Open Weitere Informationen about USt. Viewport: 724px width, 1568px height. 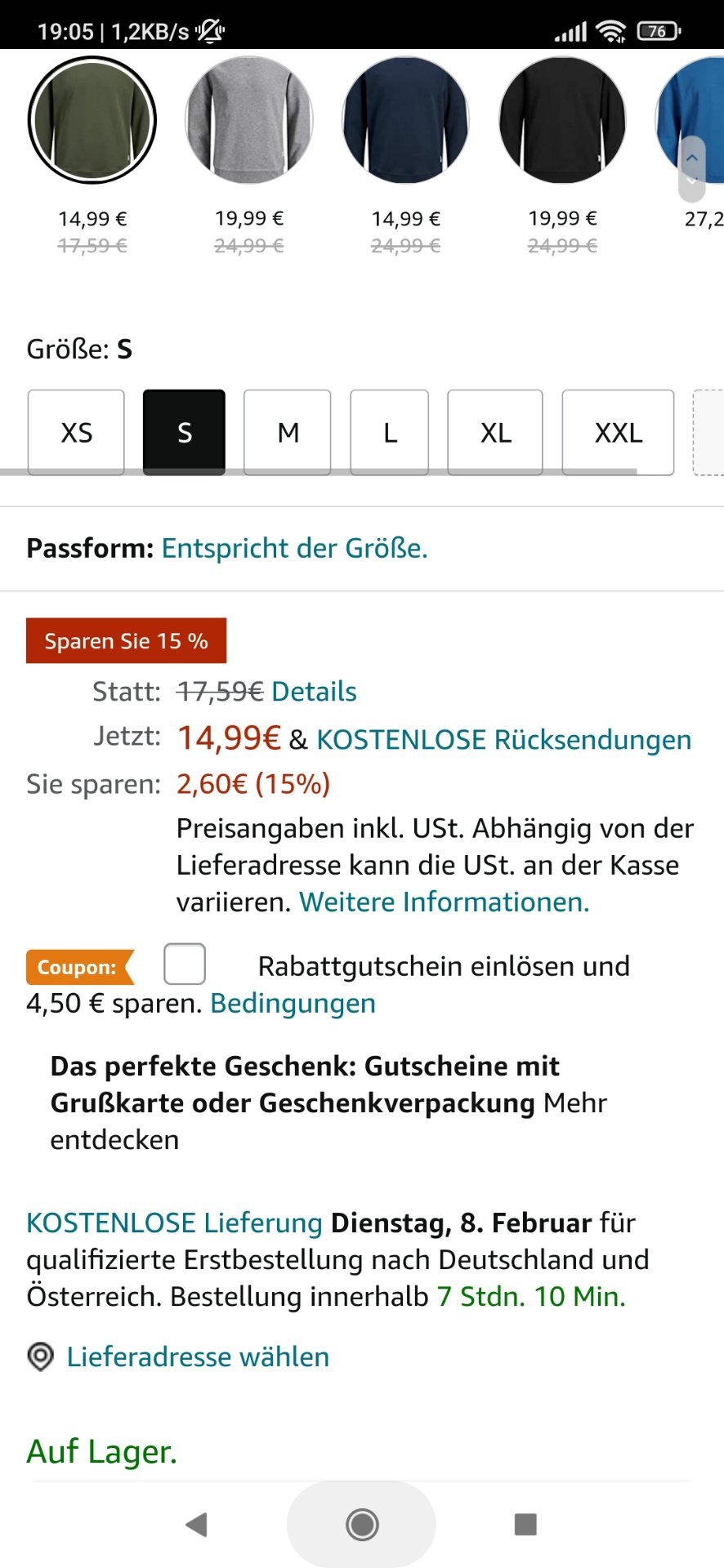(x=444, y=902)
